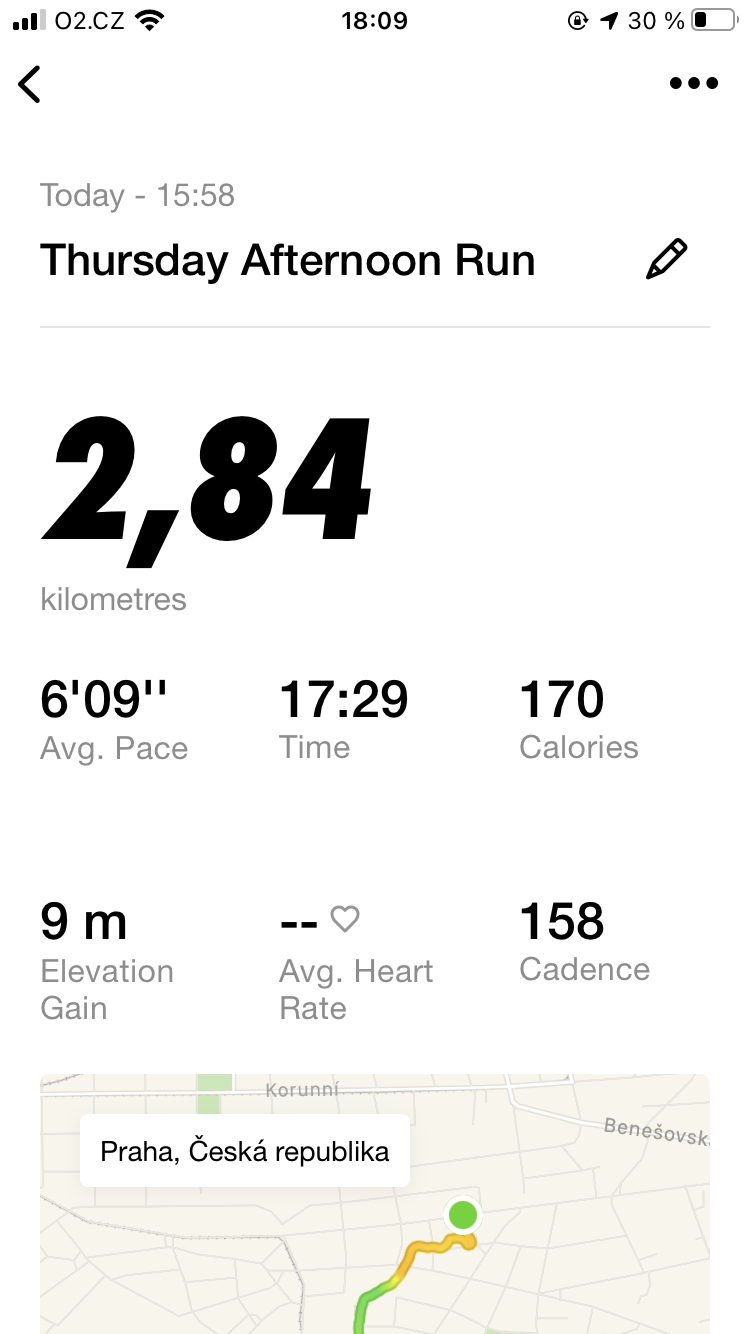Screen dimensions: 750x1334
Task: Edit the run title with the pencil icon
Action: tap(667, 259)
